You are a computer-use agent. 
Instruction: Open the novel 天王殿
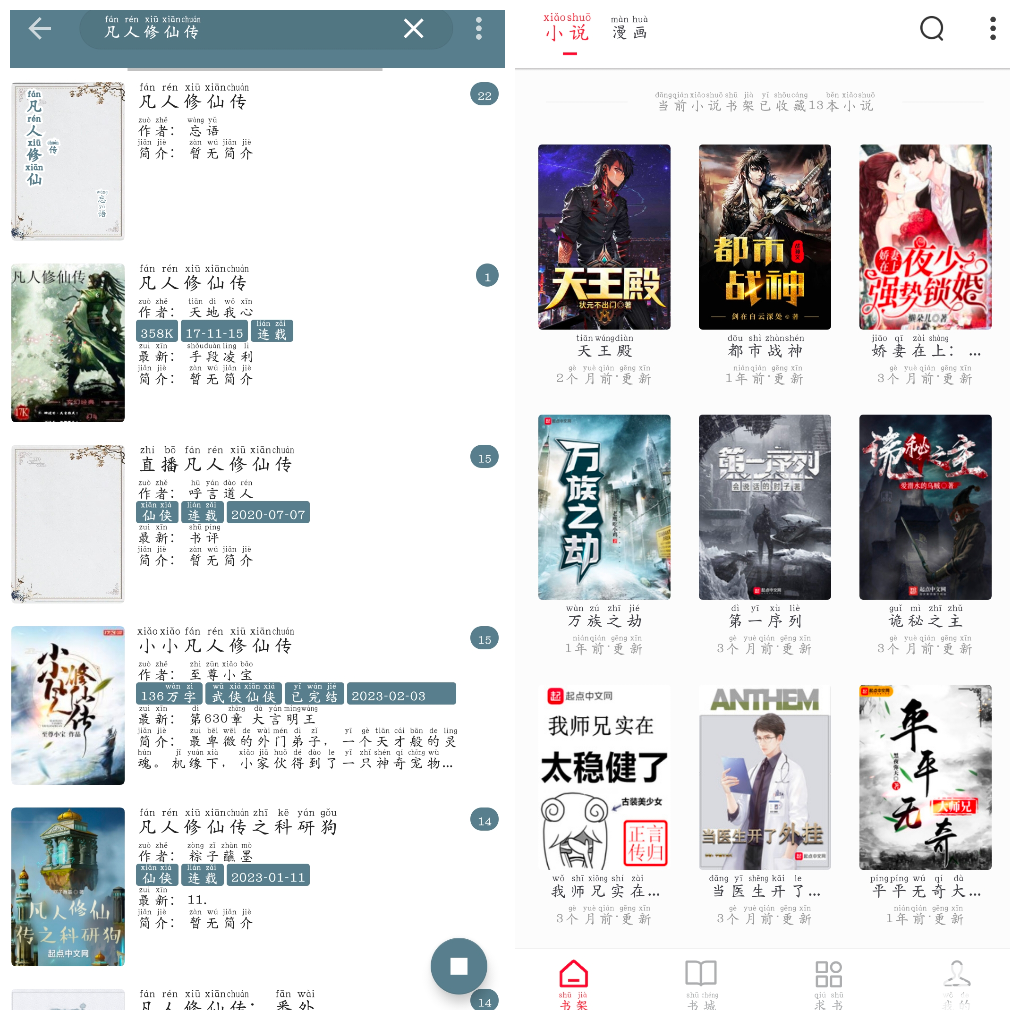[x=604, y=238]
